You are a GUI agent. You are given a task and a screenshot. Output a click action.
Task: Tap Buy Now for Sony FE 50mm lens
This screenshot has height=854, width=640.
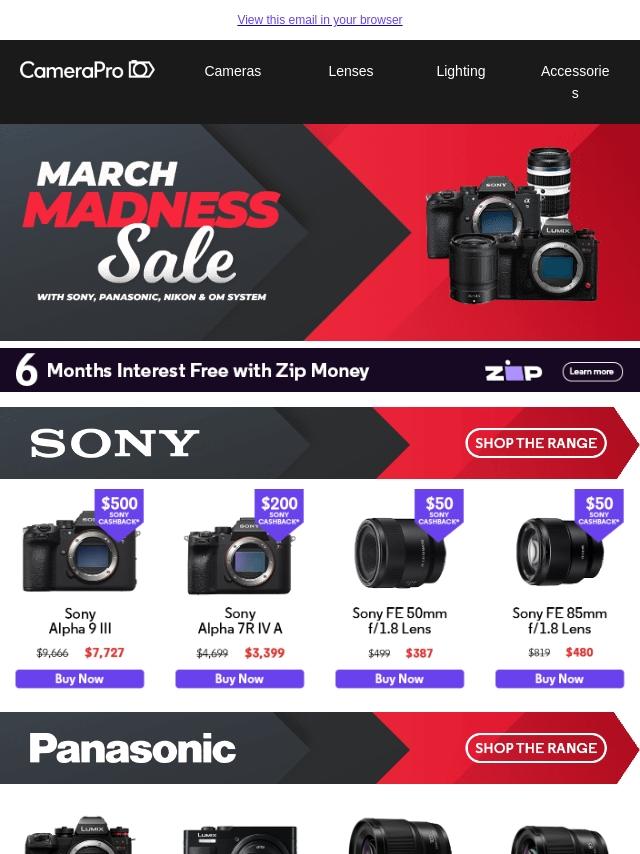point(400,679)
